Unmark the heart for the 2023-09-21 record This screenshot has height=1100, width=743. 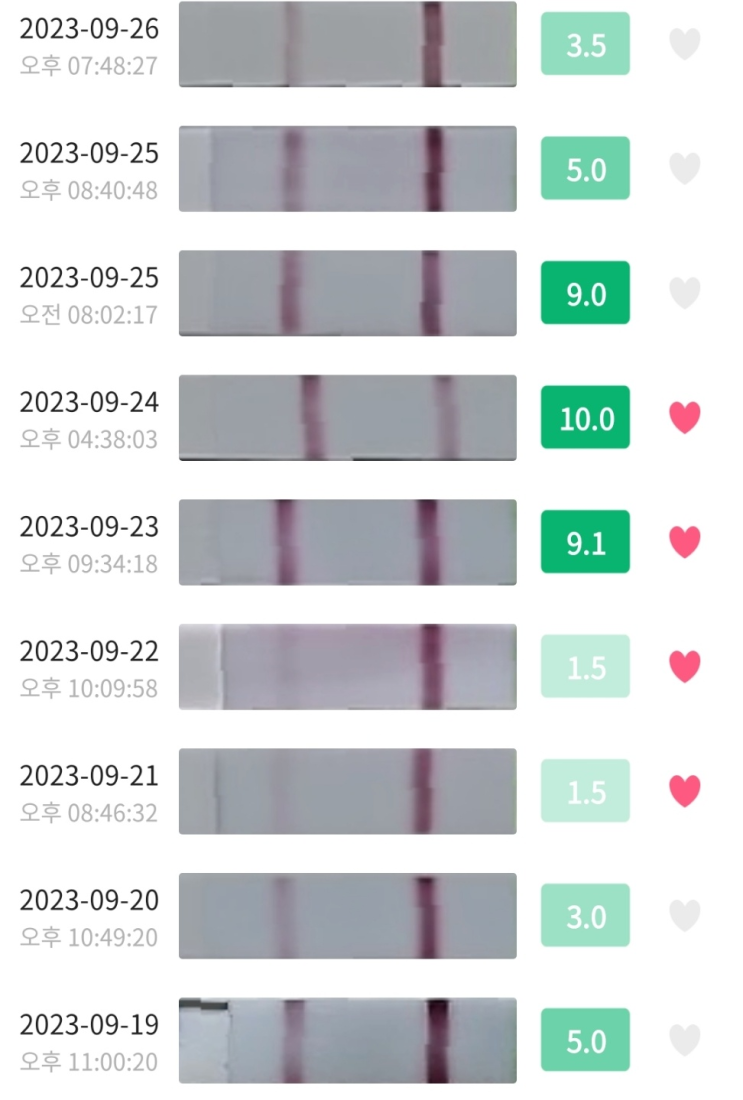click(685, 791)
